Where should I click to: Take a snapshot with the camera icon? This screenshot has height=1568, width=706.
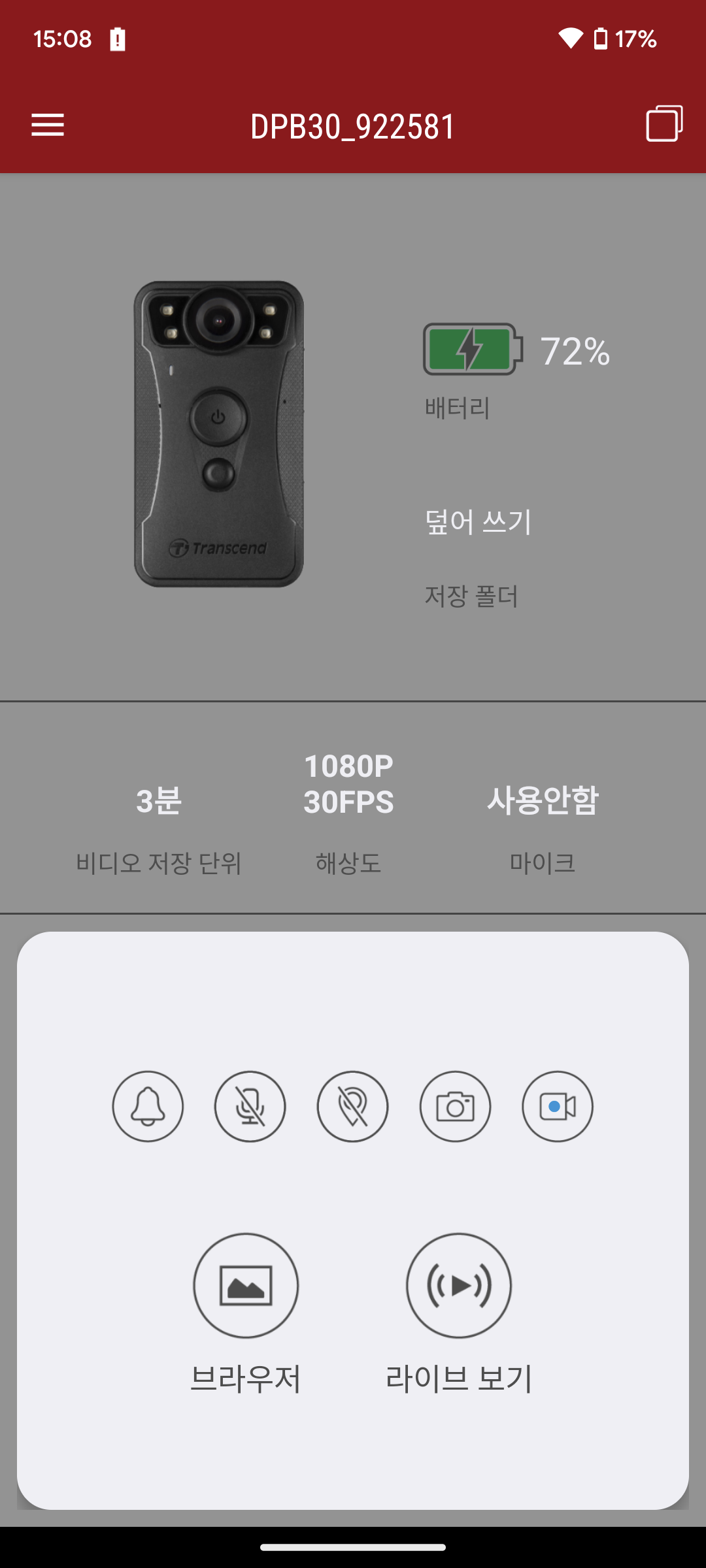coord(455,1106)
